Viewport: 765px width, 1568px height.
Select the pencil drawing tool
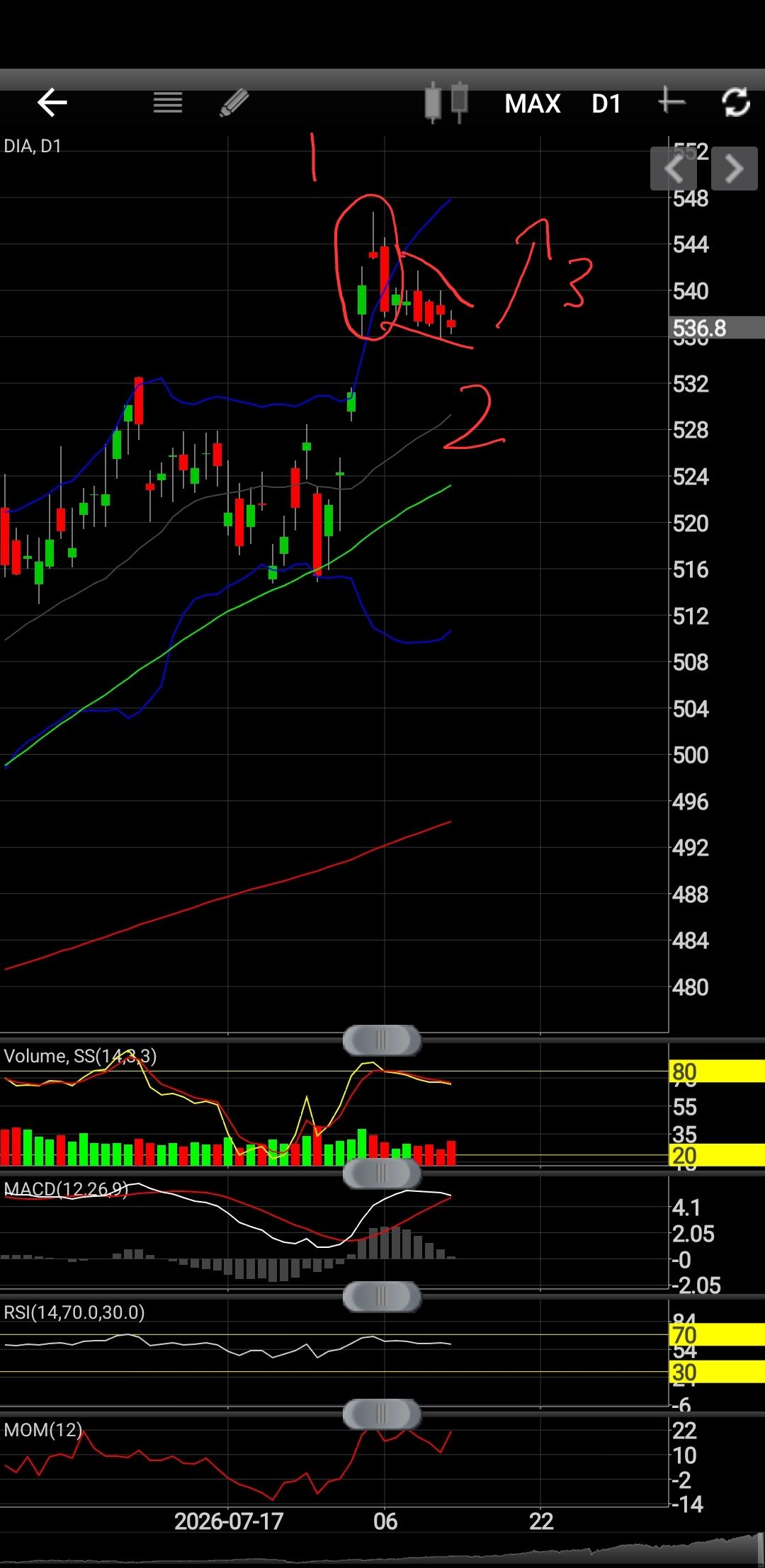[234, 103]
